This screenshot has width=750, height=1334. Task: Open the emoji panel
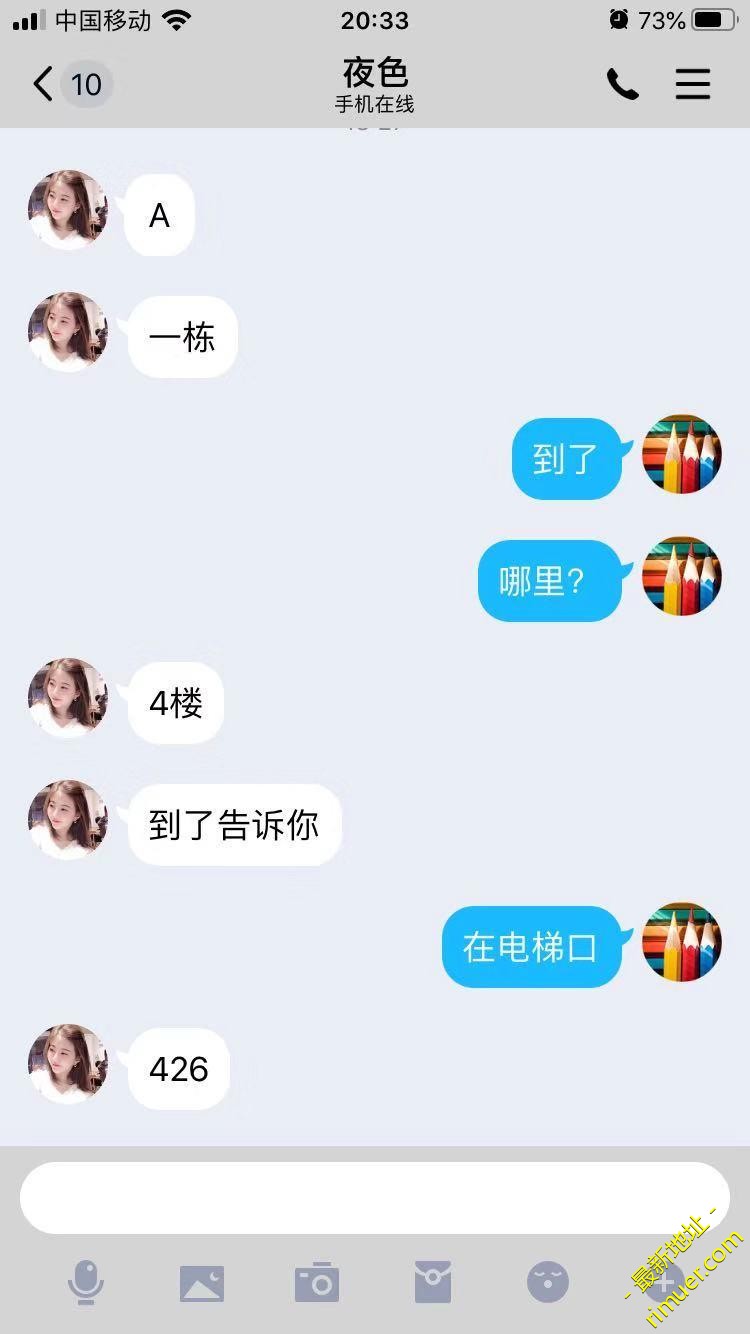(x=548, y=1282)
